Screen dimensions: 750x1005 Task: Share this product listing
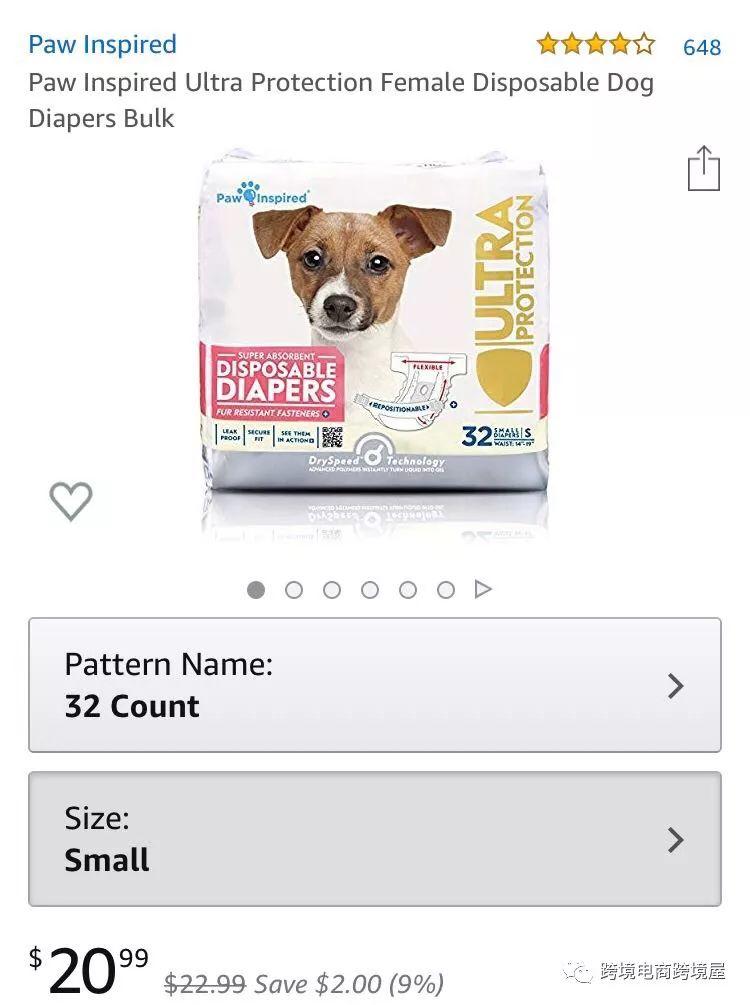click(703, 168)
